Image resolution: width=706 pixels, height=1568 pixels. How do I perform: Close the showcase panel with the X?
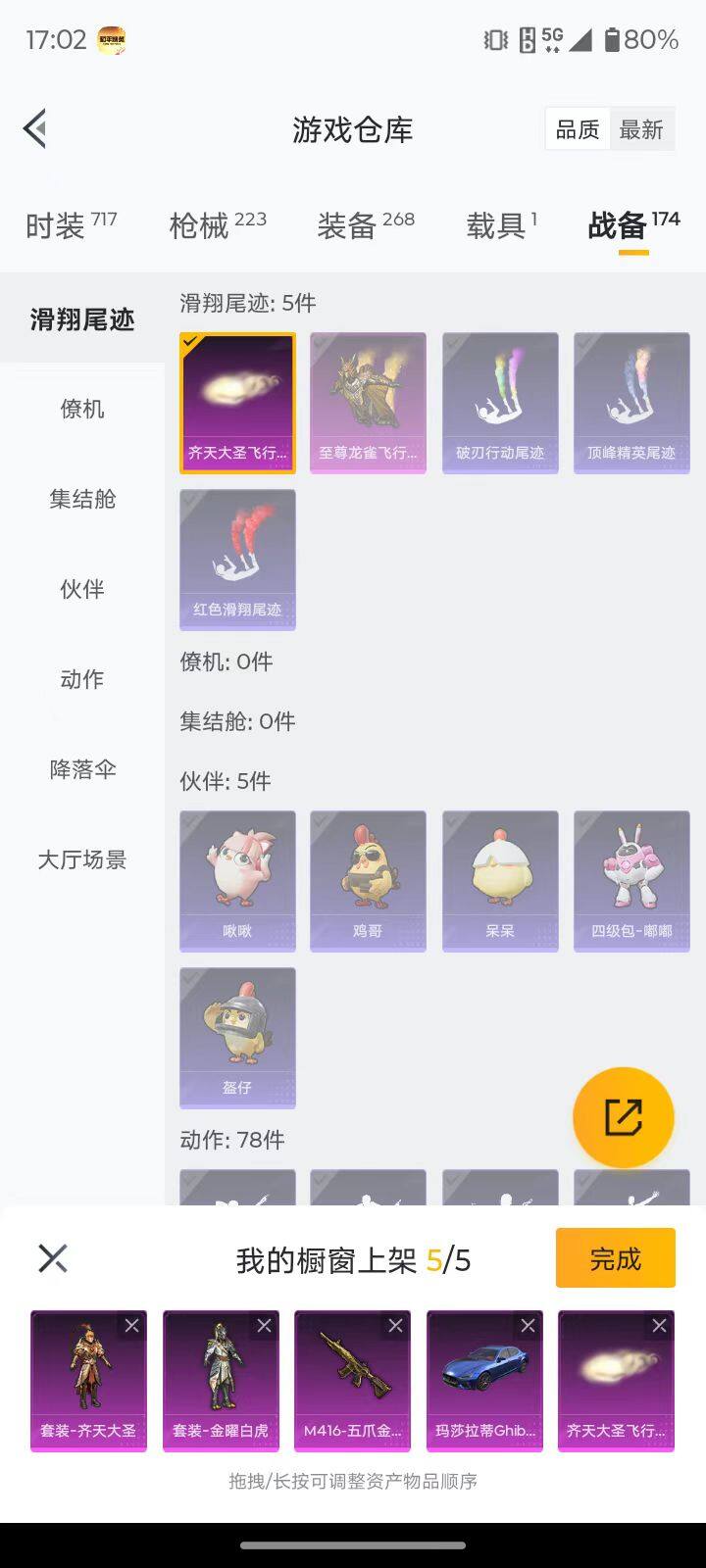53,1257
